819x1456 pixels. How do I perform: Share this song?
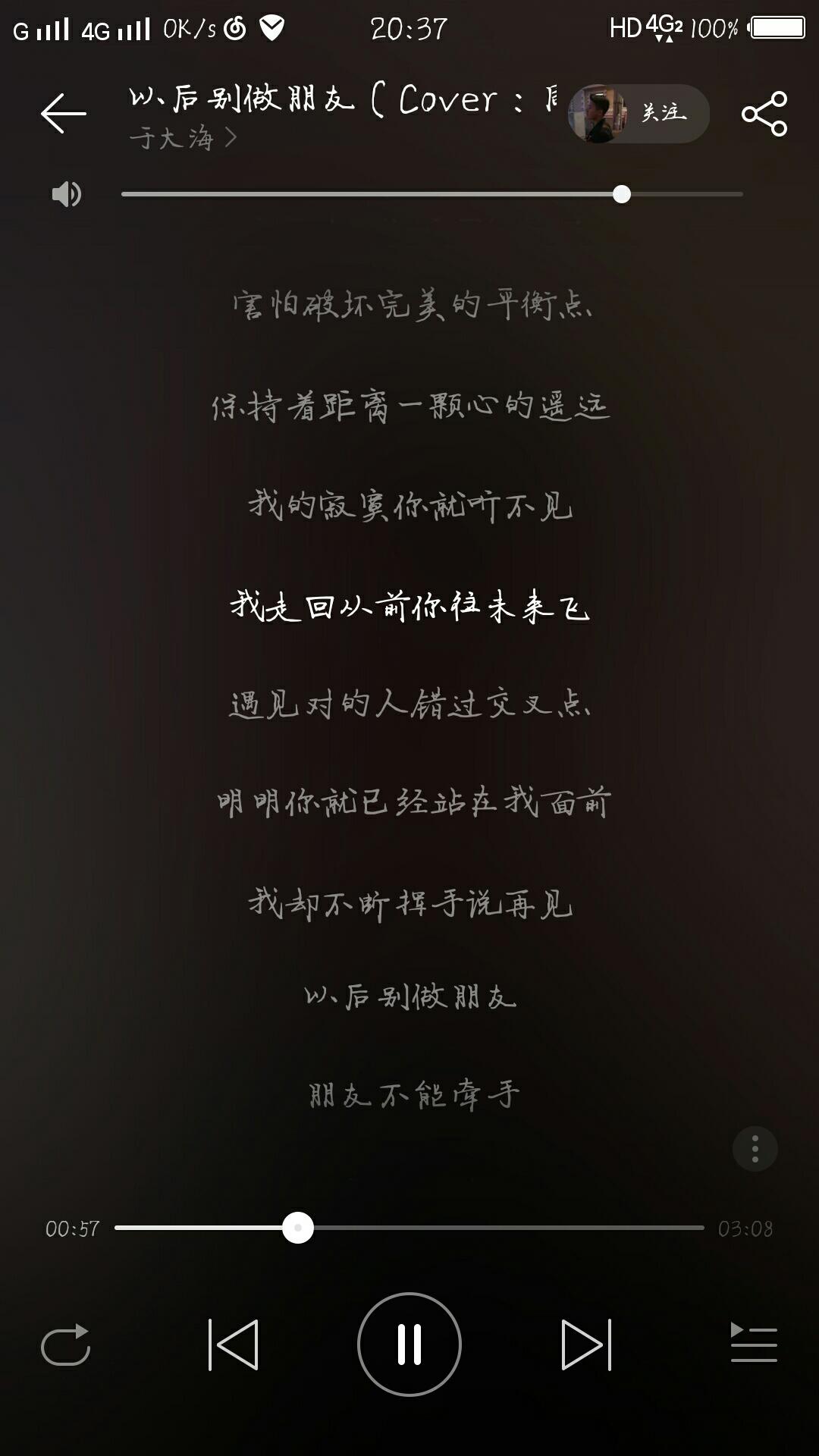(764, 114)
